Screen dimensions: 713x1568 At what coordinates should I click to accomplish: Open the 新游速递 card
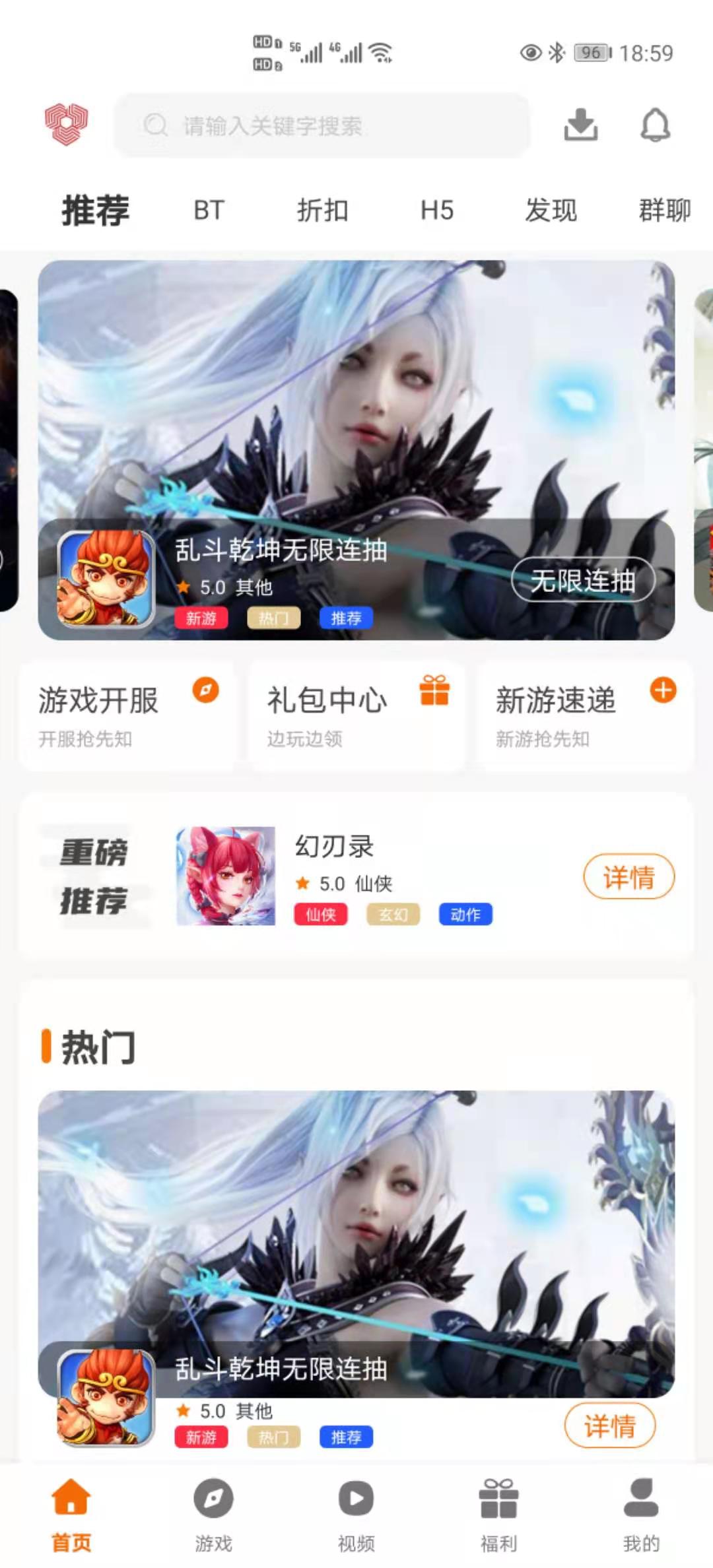[x=585, y=716]
